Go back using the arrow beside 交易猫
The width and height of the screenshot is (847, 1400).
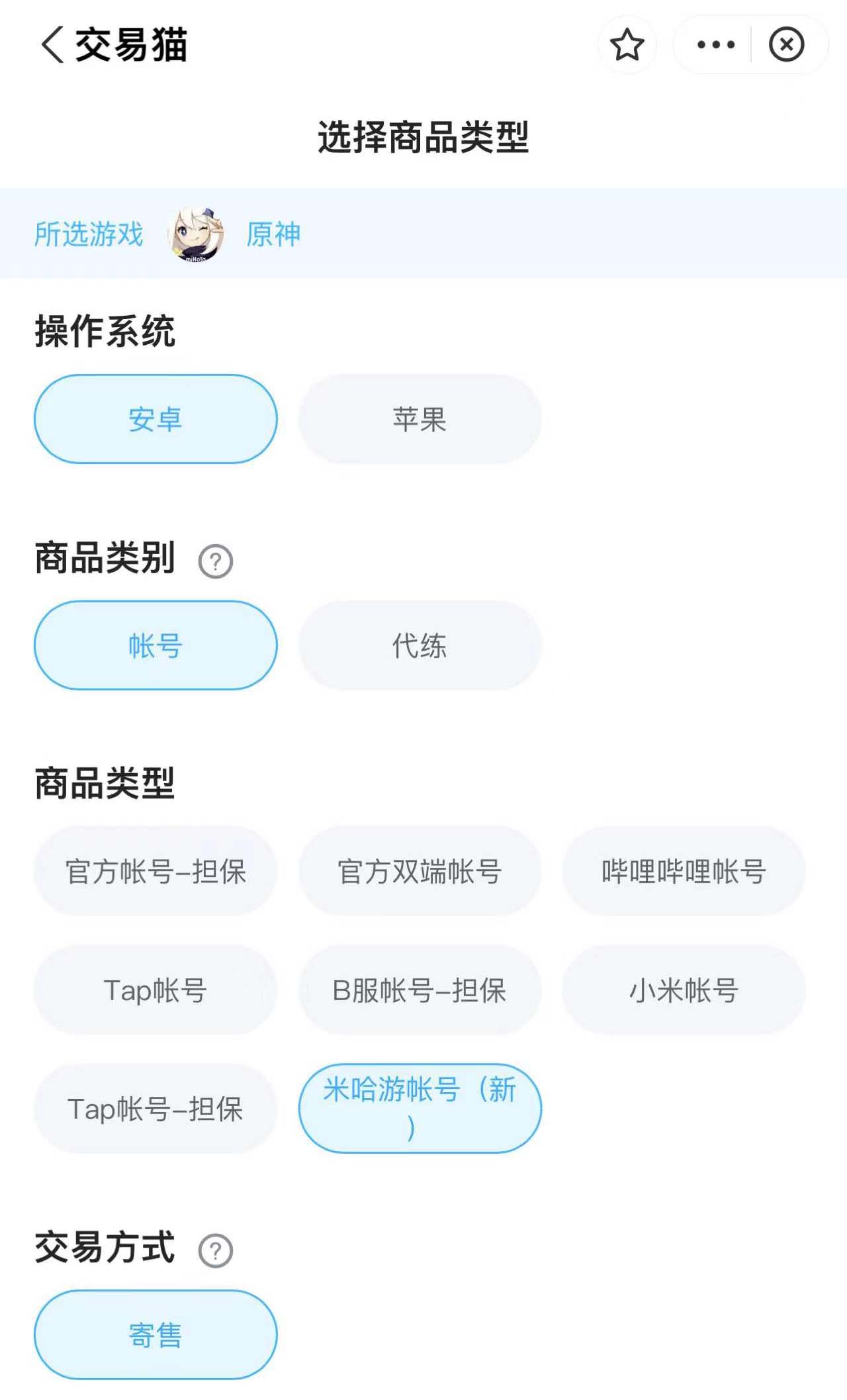[52, 45]
